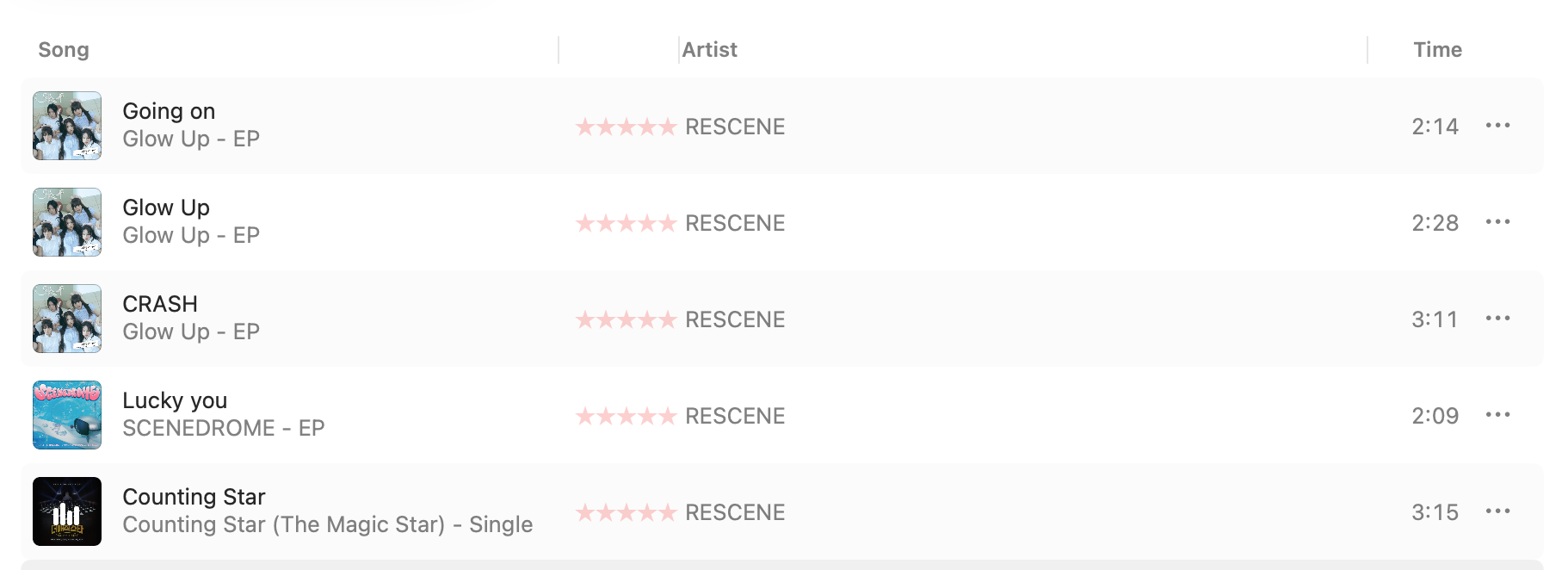Open the Counting Star track

click(194, 497)
